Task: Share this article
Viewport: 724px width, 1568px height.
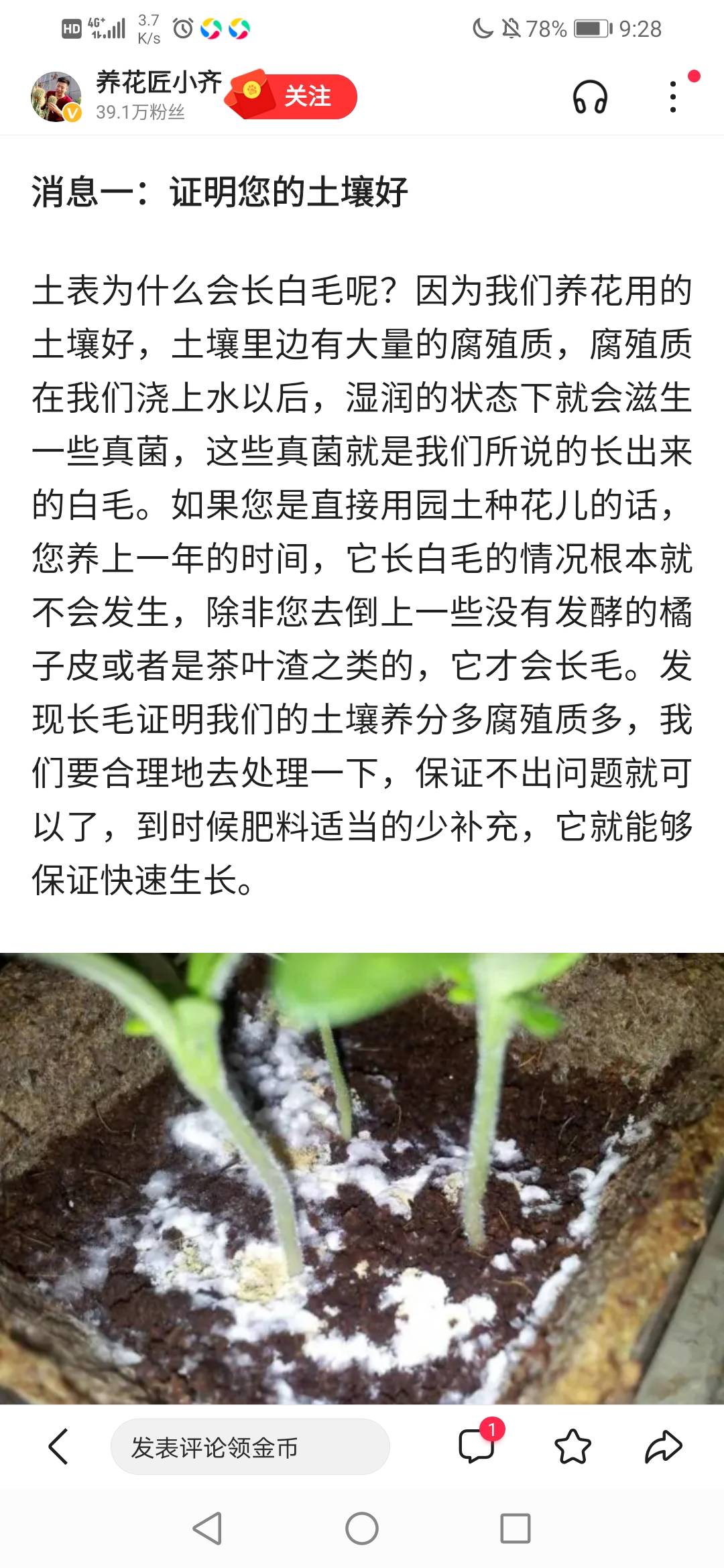Action: coord(663,1447)
